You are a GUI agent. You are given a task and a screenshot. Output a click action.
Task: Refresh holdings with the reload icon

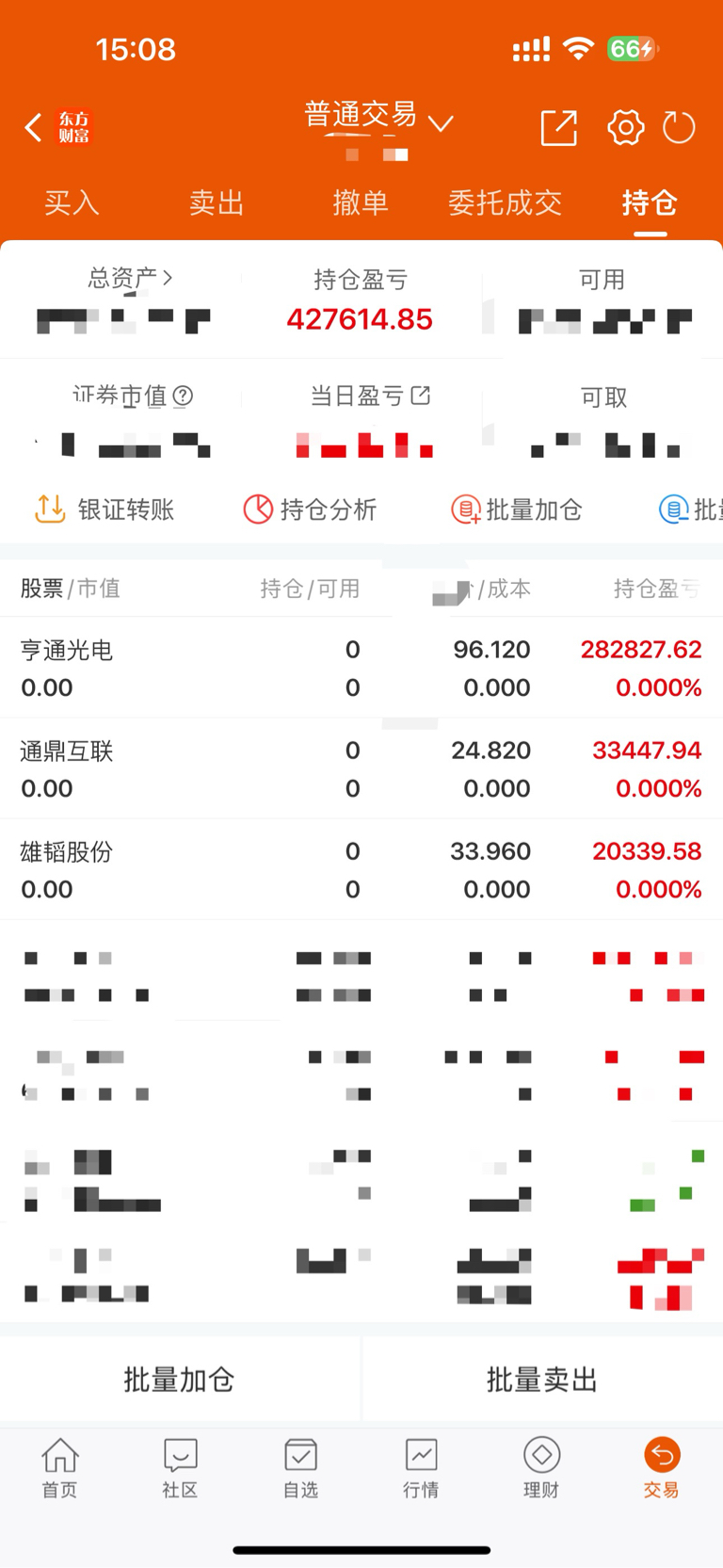click(679, 127)
